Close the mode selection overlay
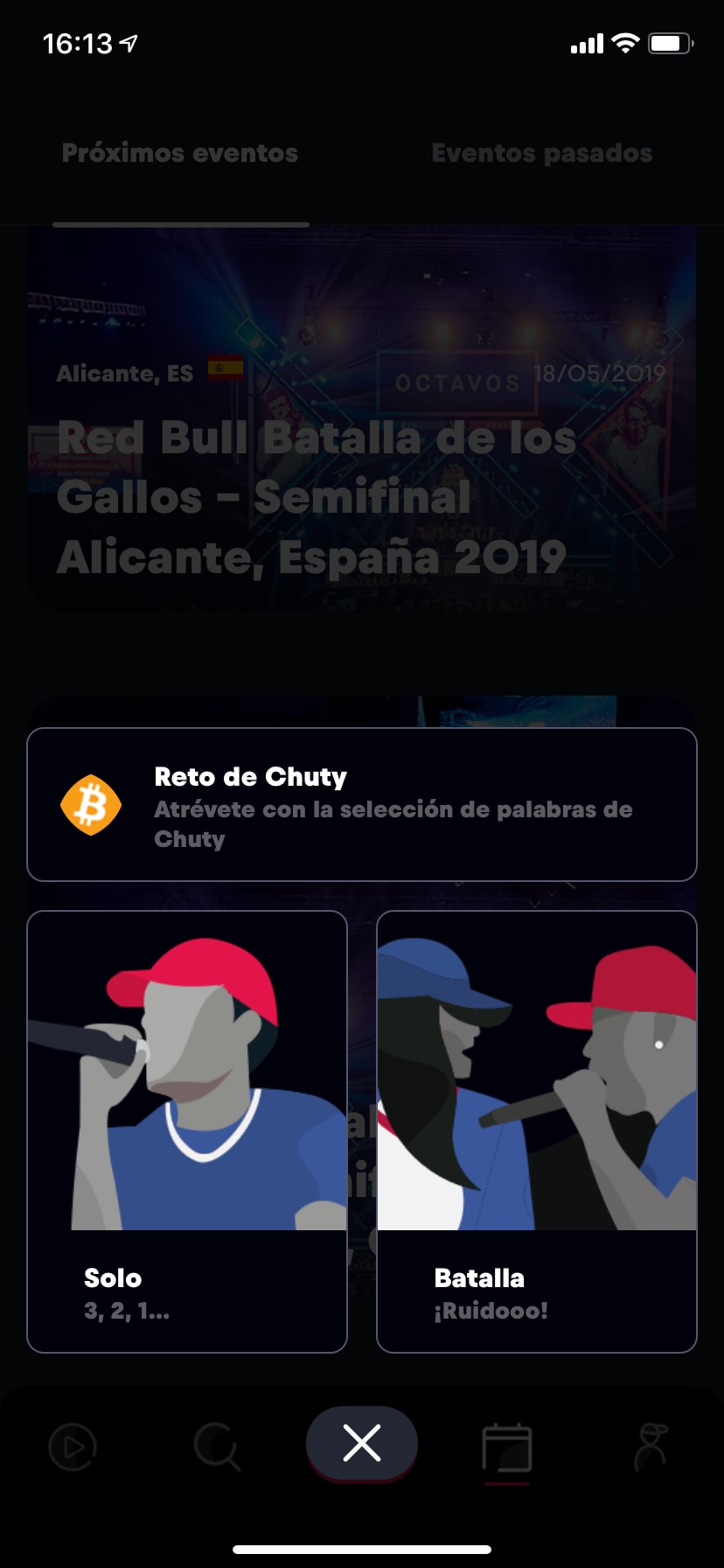 [x=362, y=1443]
